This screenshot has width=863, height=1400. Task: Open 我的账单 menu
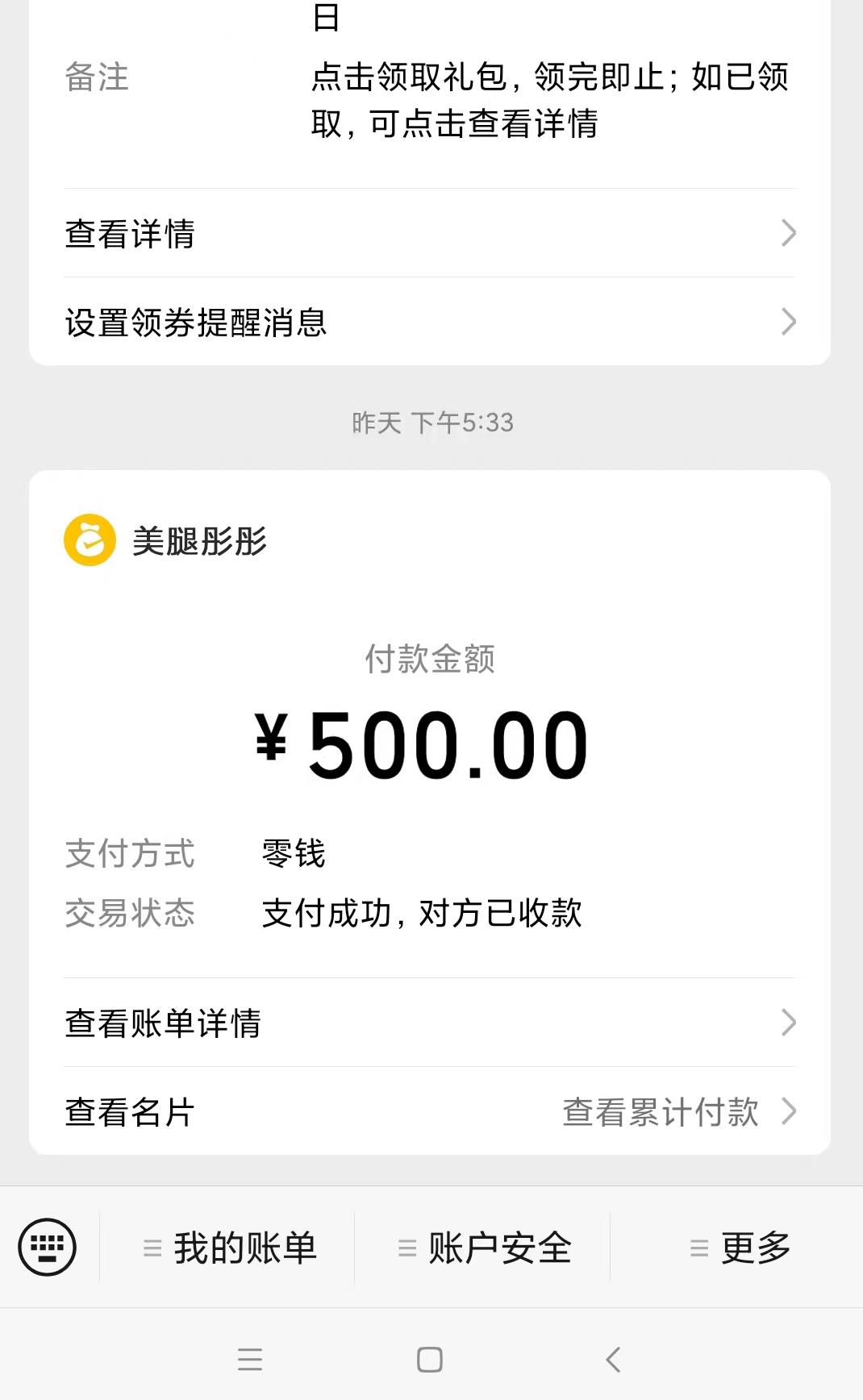pos(230,1248)
